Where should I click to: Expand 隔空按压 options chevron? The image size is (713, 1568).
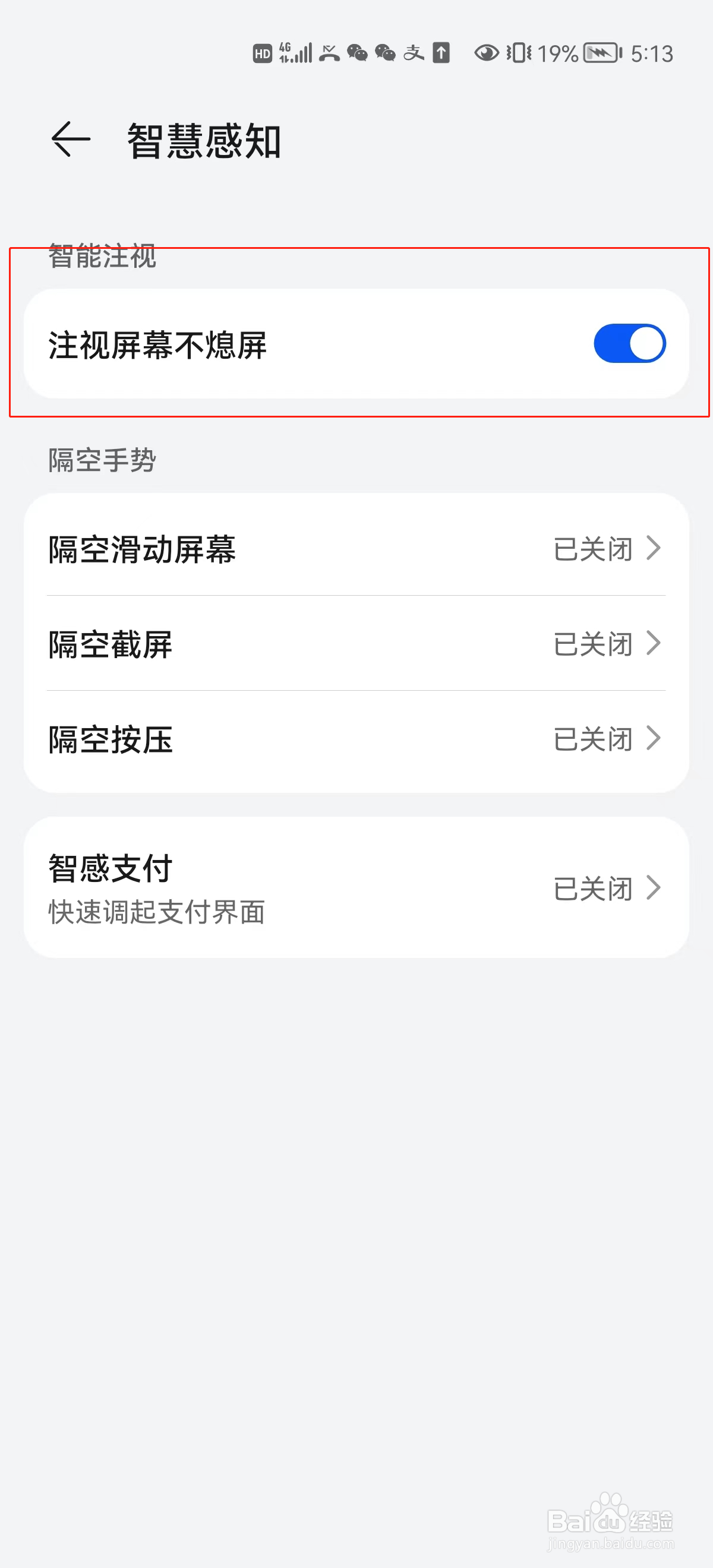coord(655,738)
